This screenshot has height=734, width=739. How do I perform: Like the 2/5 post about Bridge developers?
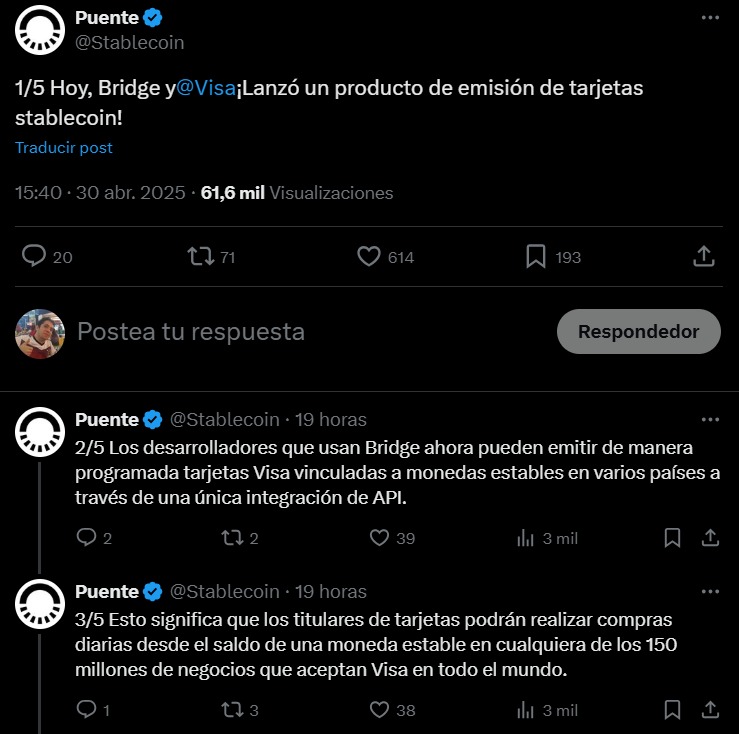(379, 538)
